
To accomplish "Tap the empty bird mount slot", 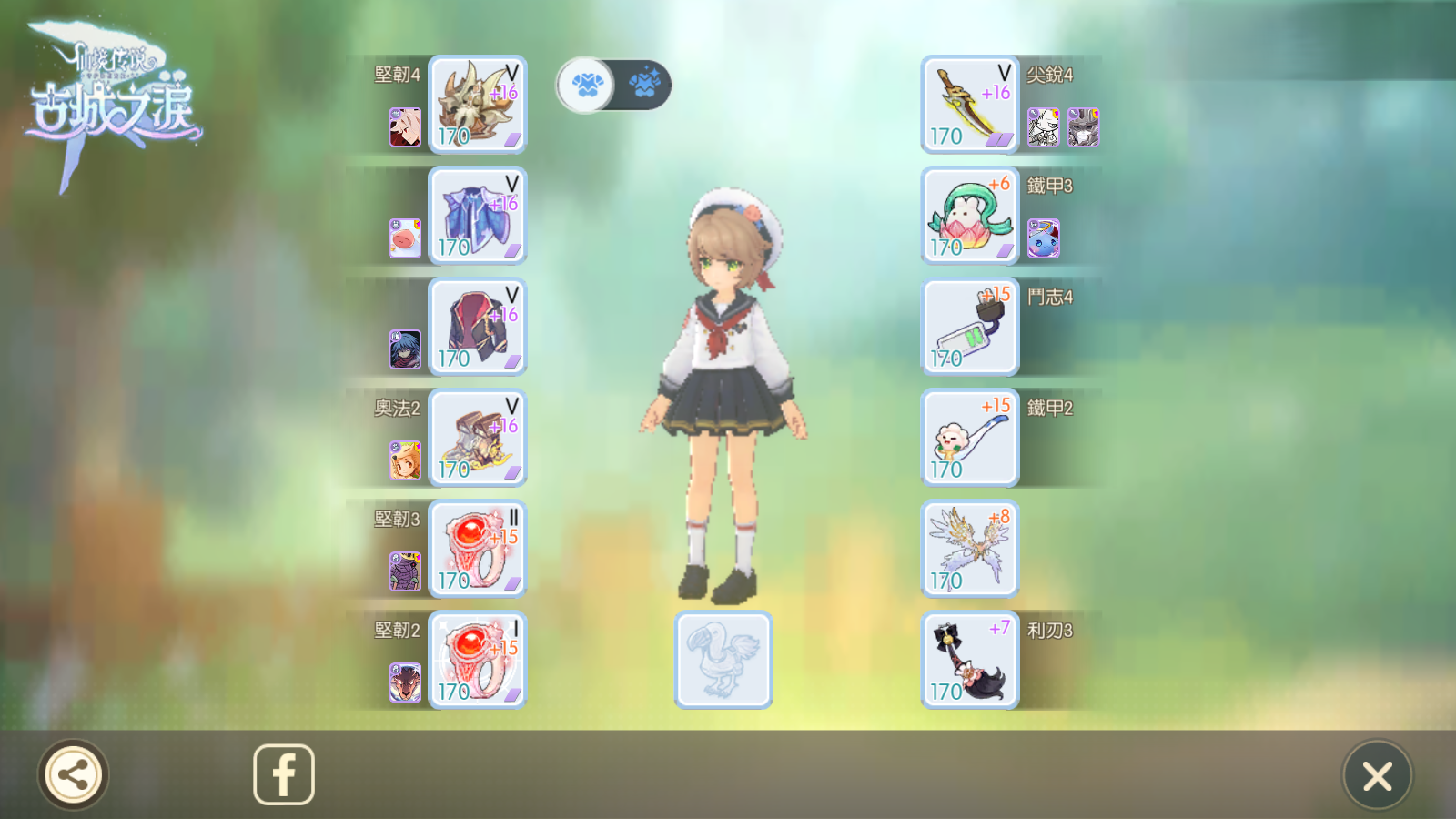I will [723, 659].
